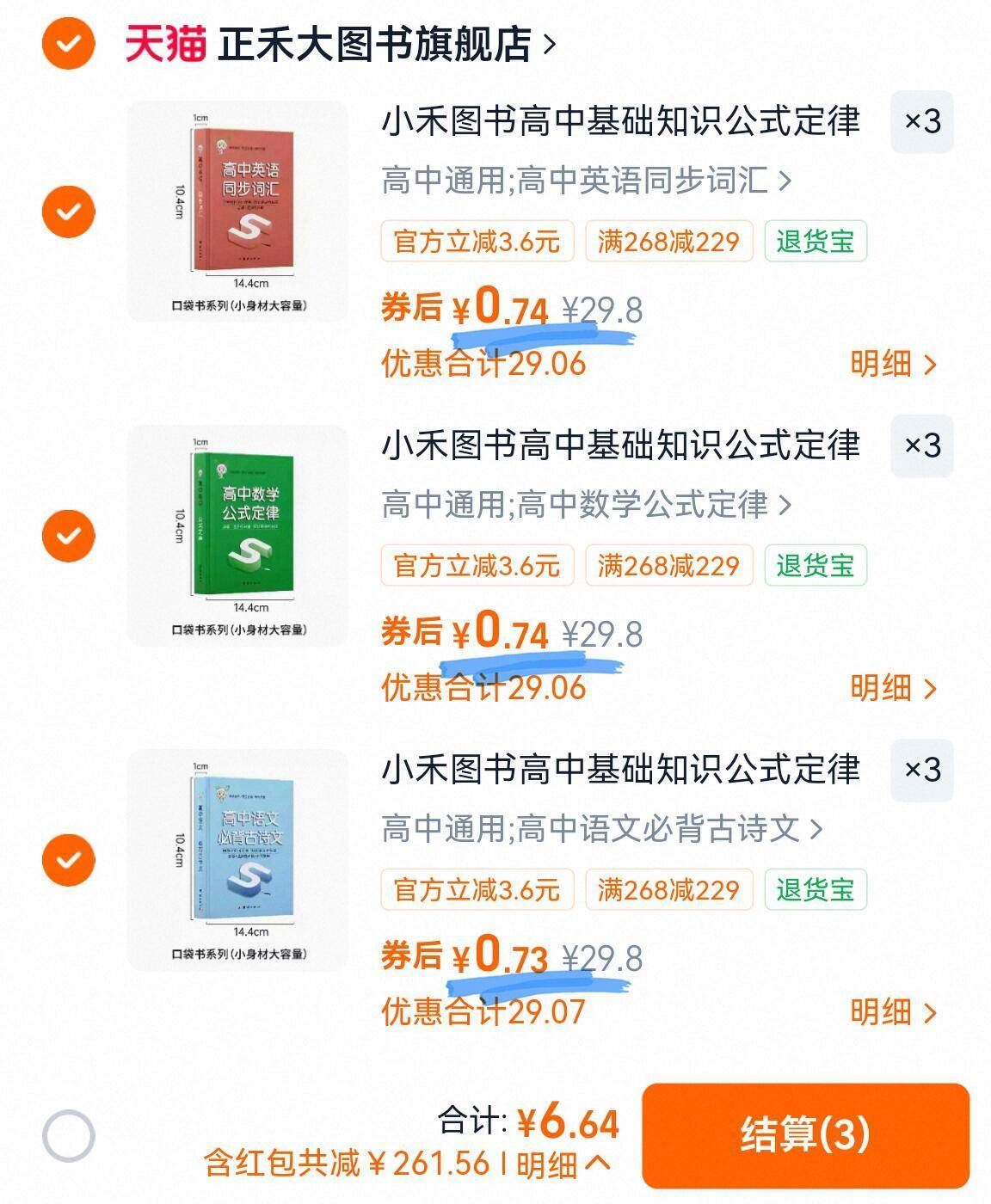991x1204 pixels.
Task: View 明细 for the 29.07 discount
Action: pos(893,1012)
